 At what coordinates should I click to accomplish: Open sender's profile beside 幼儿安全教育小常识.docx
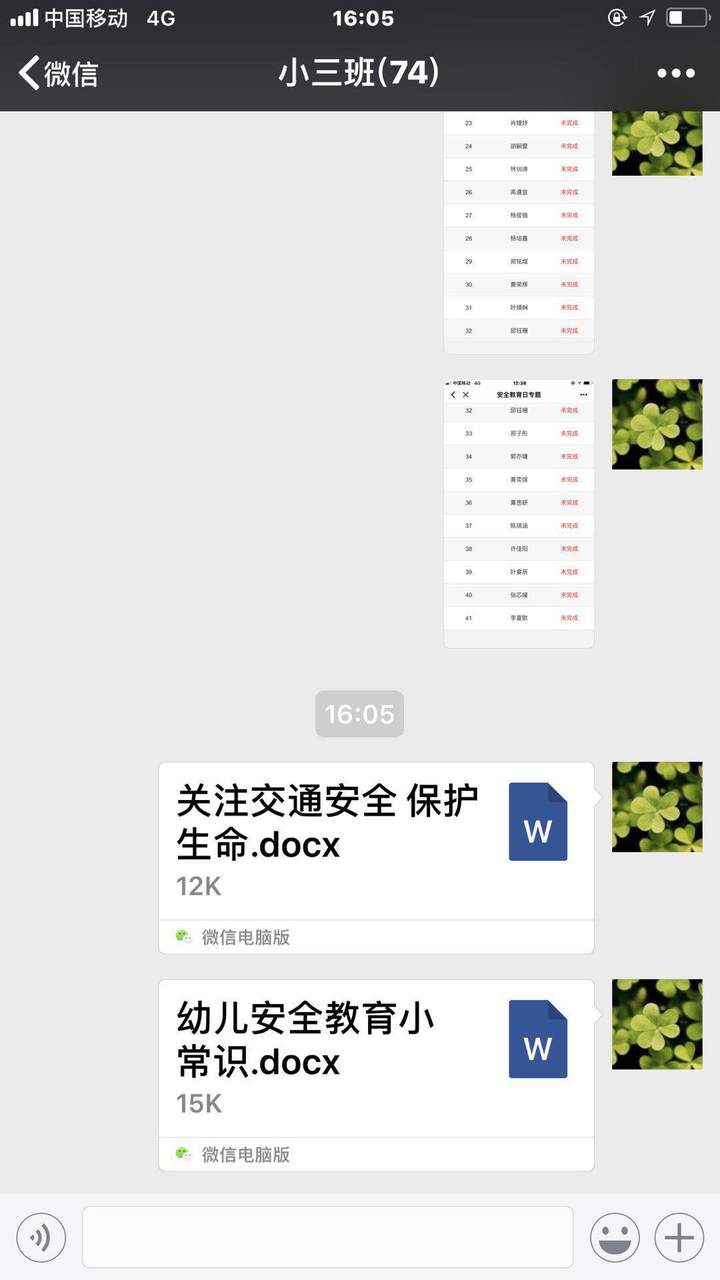pos(657,1024)
